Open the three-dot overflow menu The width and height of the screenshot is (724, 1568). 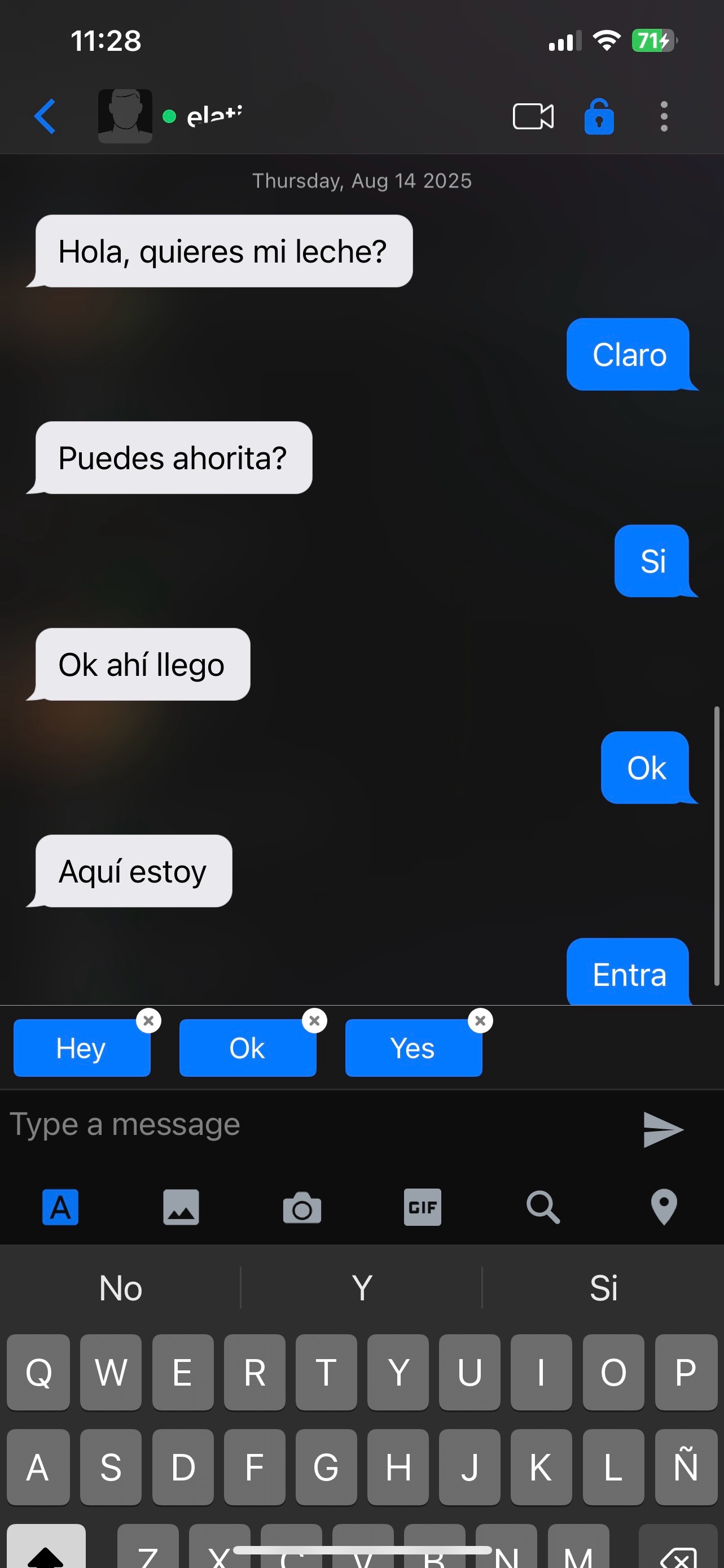[664, 116]
